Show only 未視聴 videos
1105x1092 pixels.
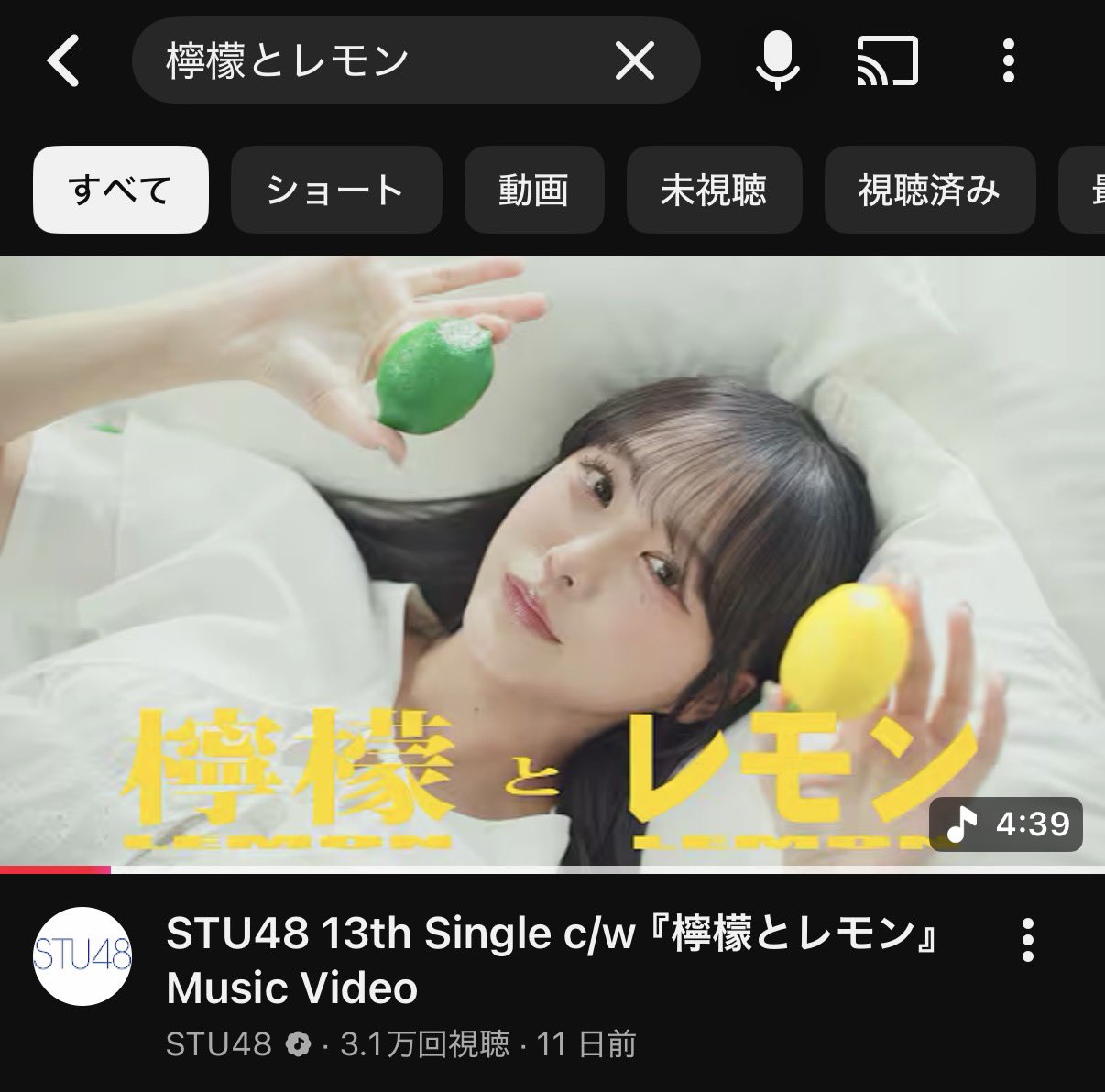(714, 190)
